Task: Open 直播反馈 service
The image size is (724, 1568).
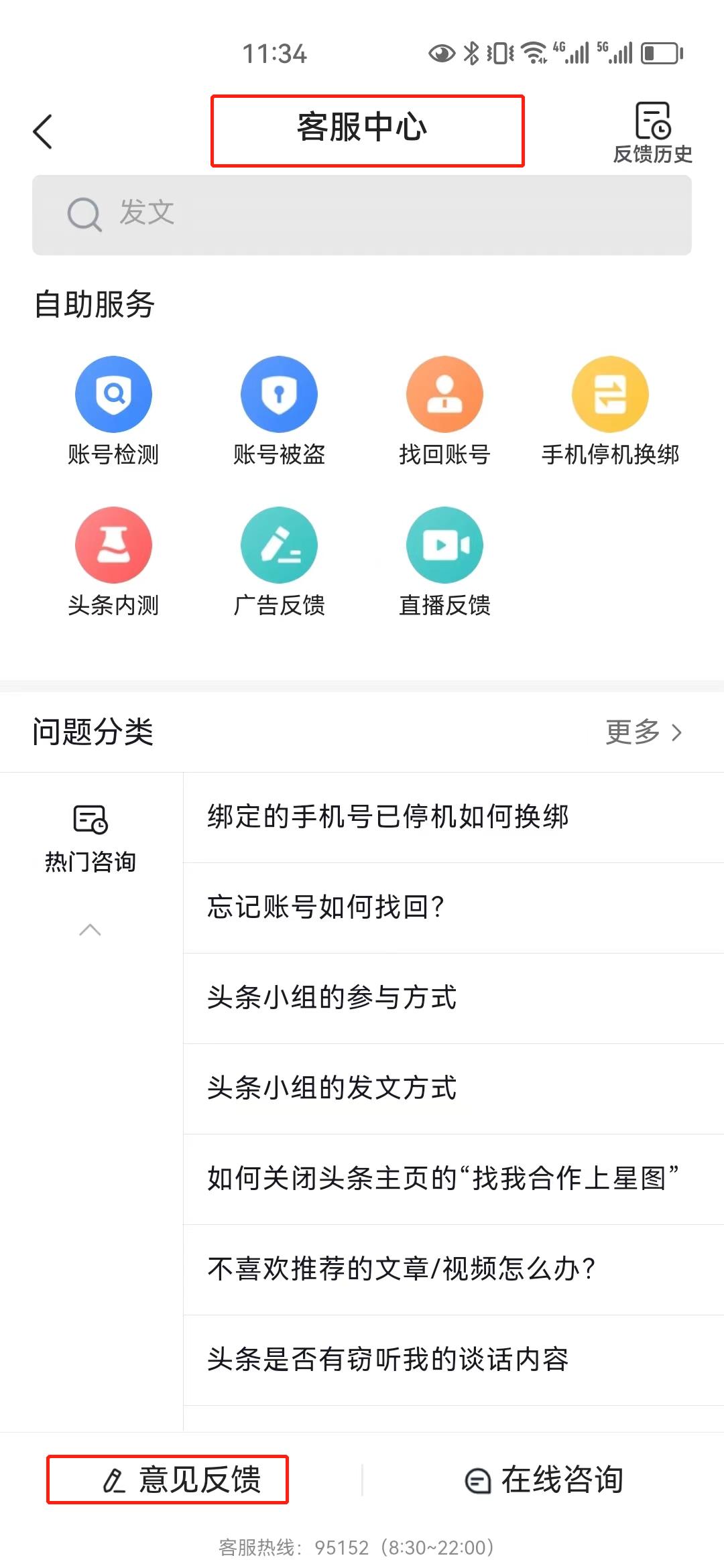Action: [x=444, y=545]
